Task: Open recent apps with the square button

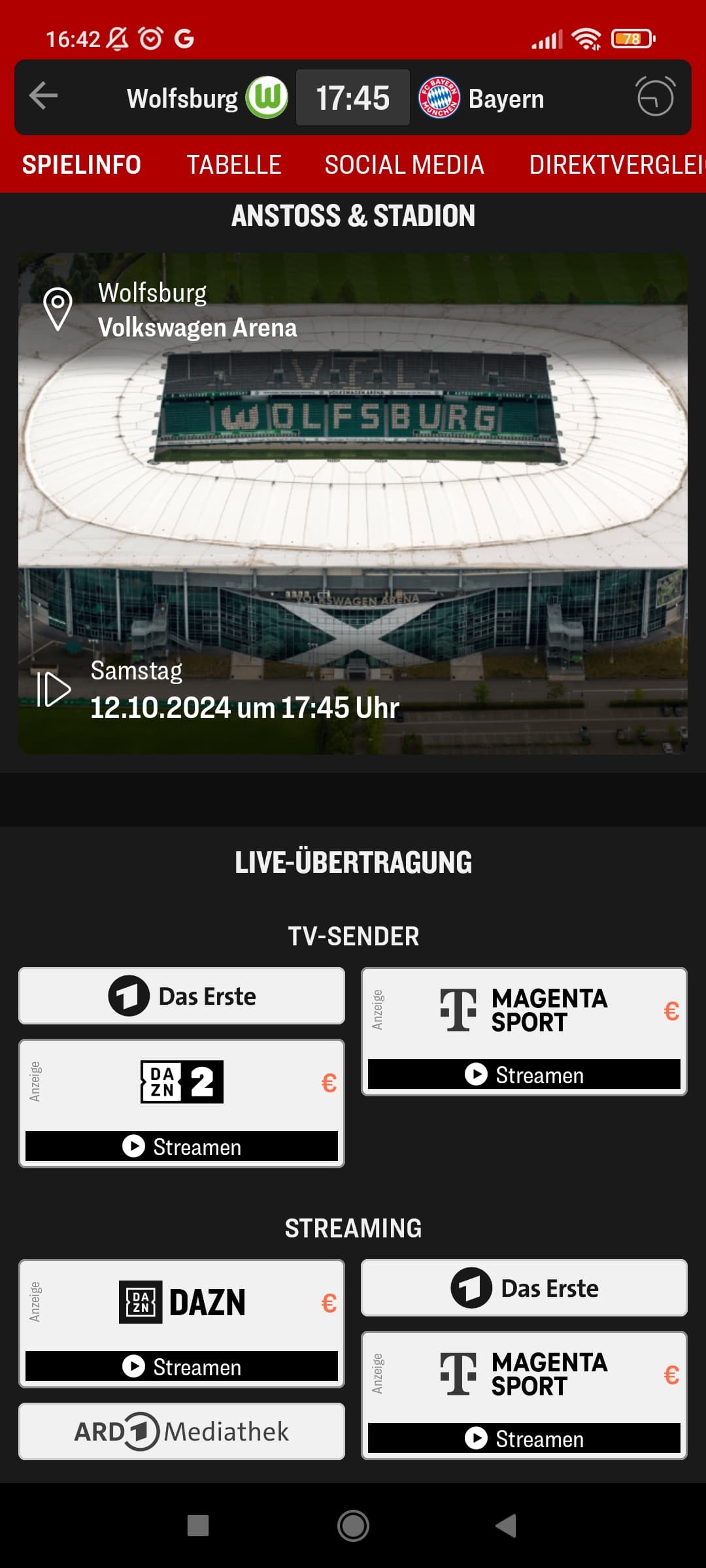Action: click(198, 1526)
